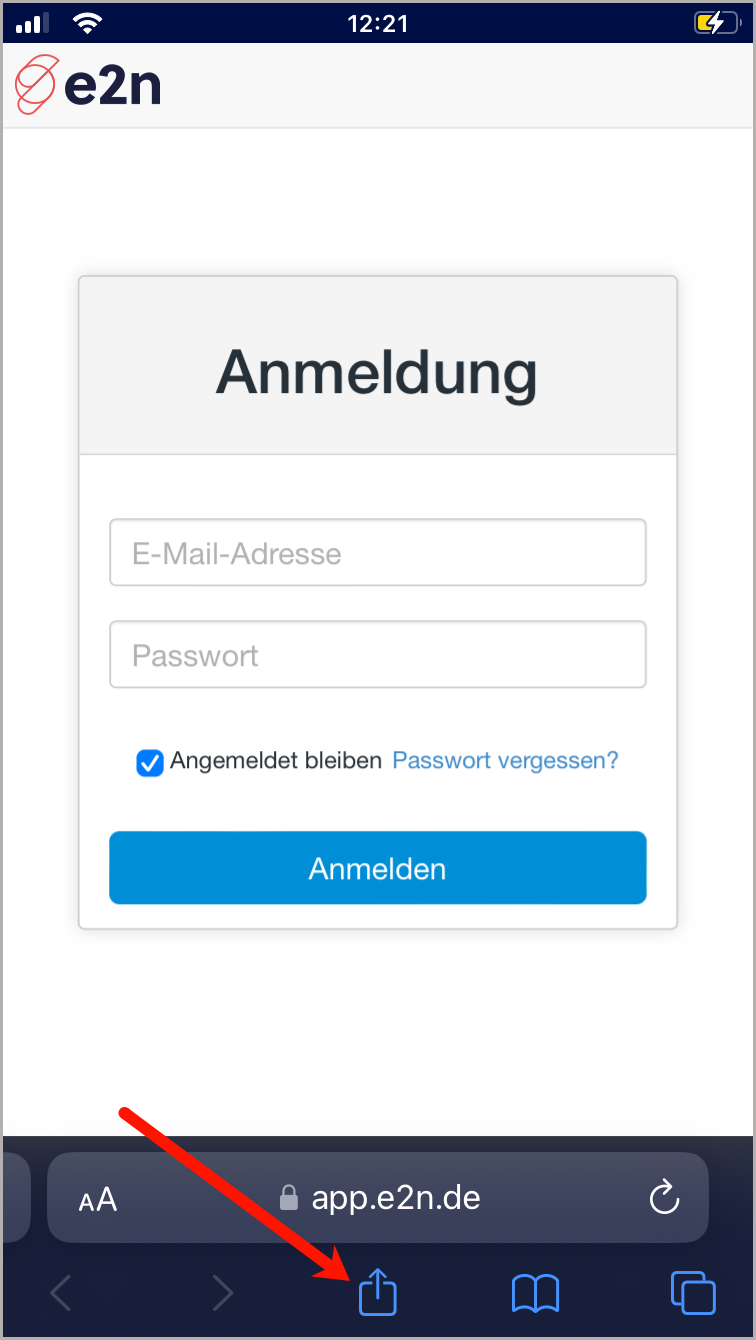The width and height of the screenshot is (756, 1340).
Task: Open the Passwort vergessen link
Action: tap(504, 760)
